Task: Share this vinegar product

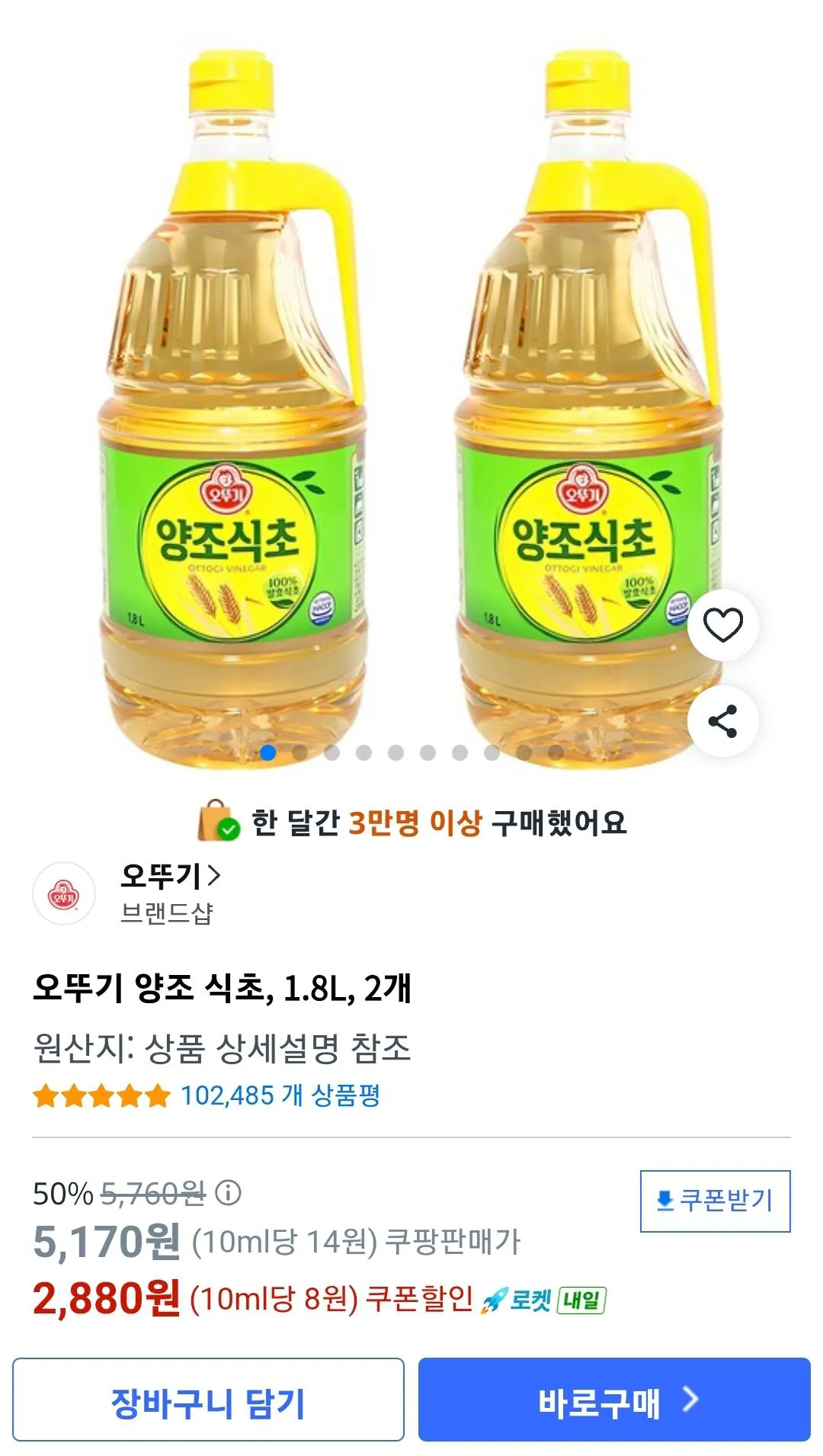Action: tap(722, 721)
